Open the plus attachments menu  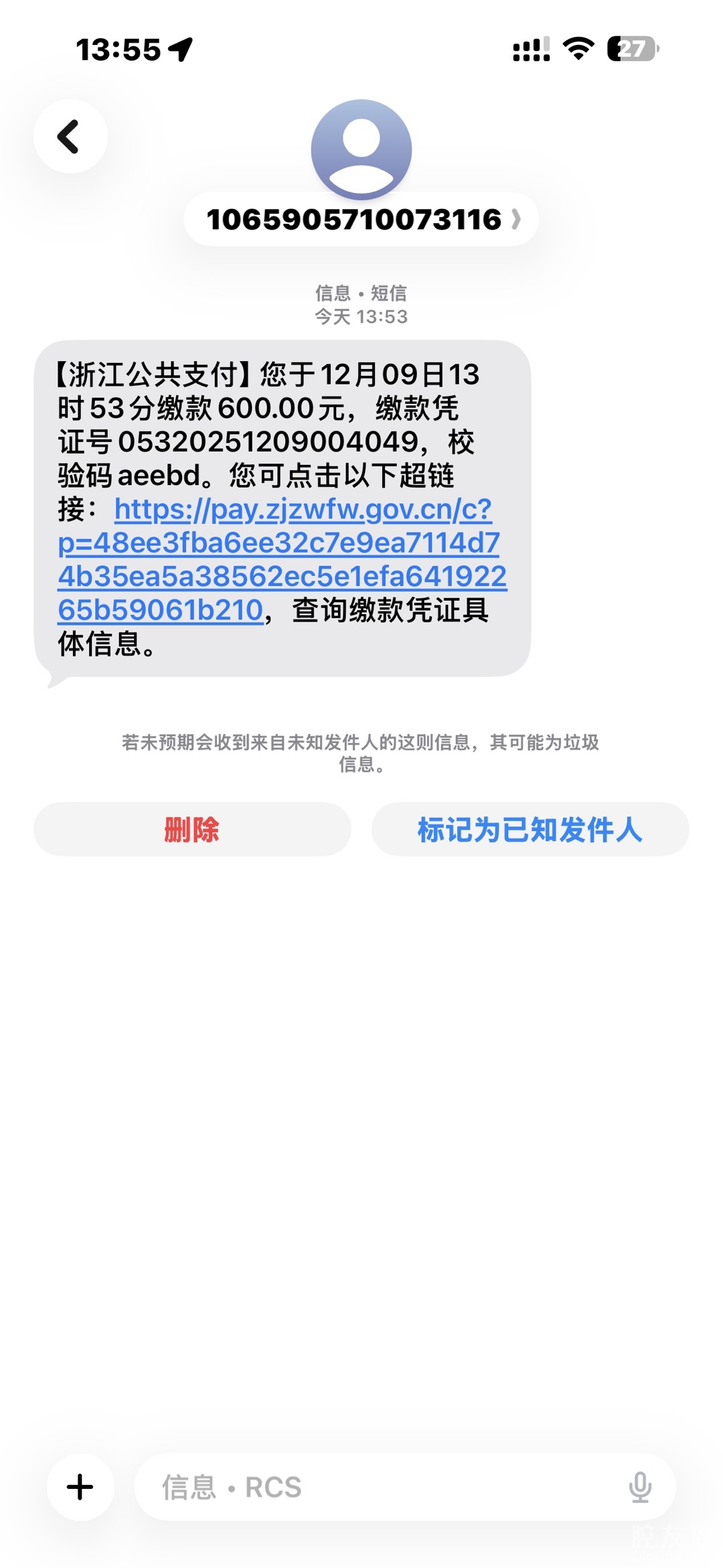pyautogui.click(x=80, y=1487)
